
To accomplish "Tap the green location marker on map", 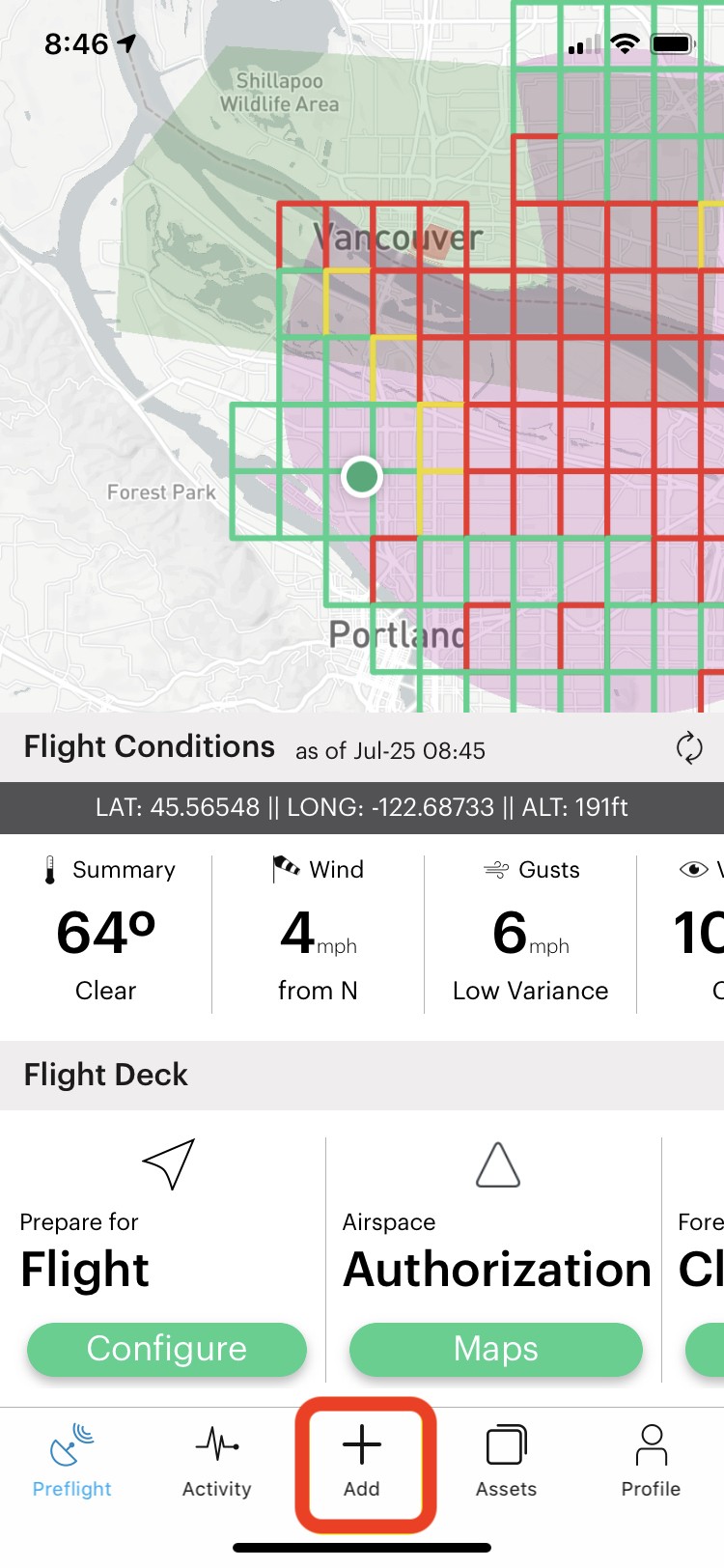I will pyautogui.click(x=362, y=476).
